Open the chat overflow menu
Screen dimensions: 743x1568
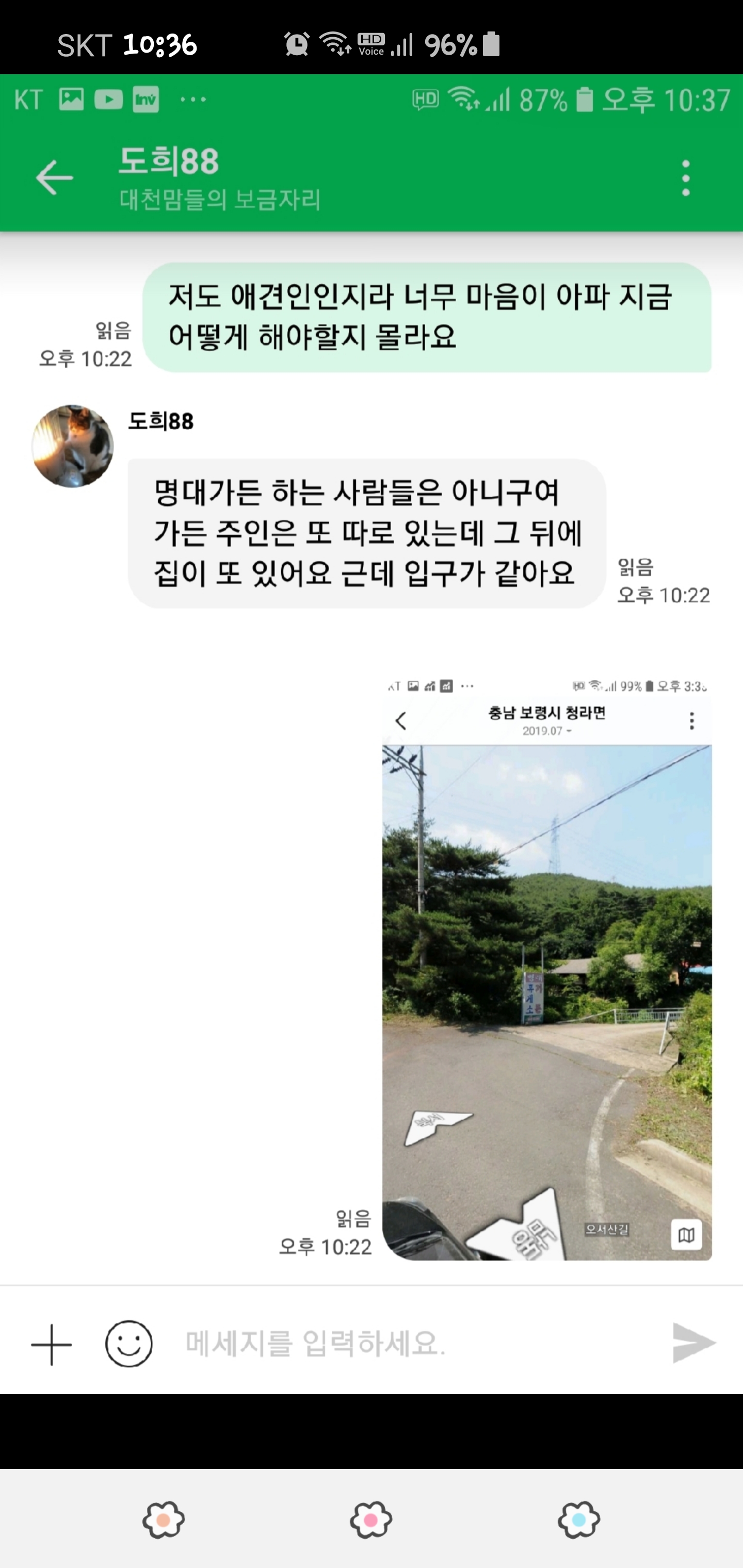click(686, 178)
